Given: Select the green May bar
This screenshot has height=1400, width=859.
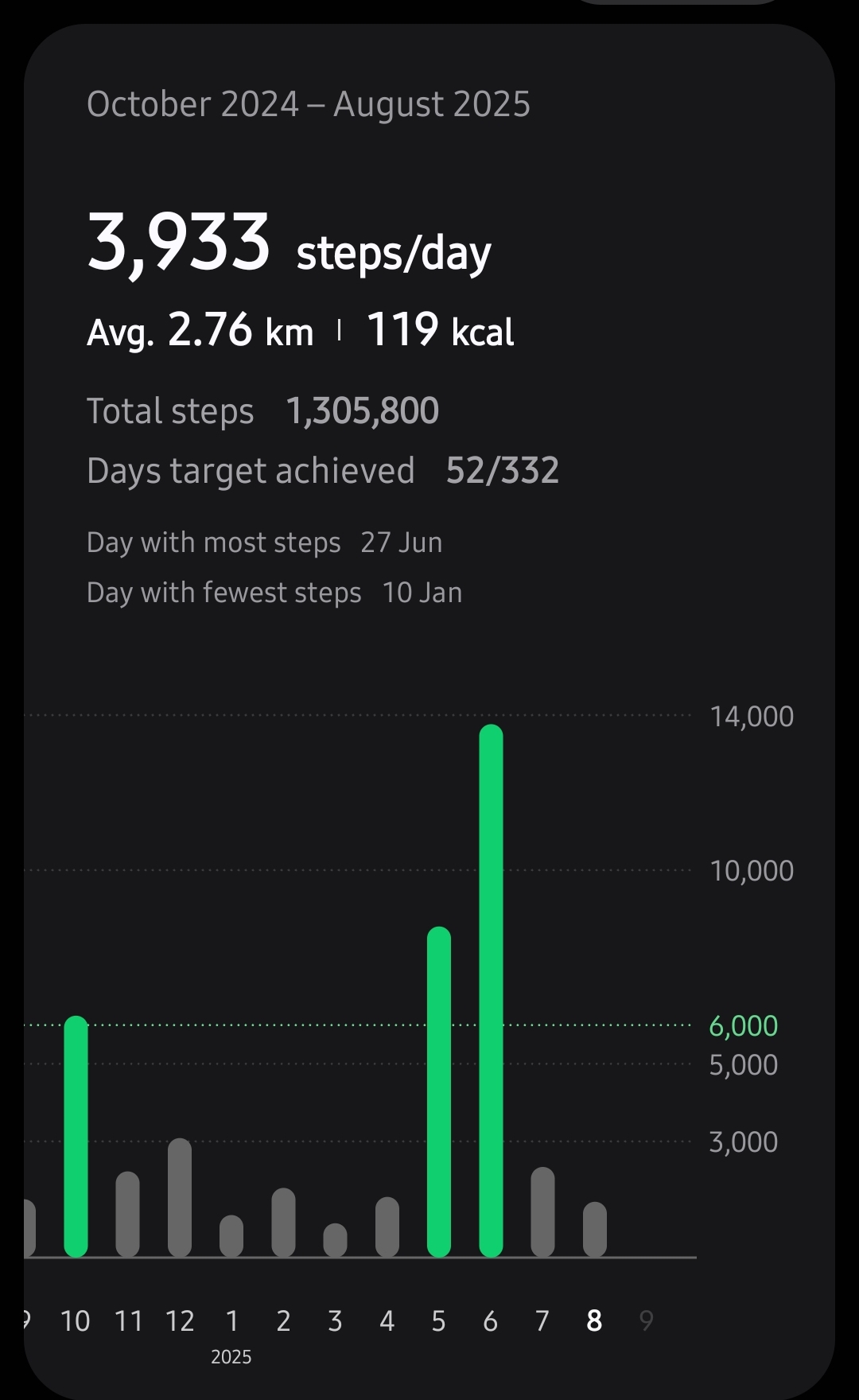Looking at the screenshot, I should point(439,1092).
